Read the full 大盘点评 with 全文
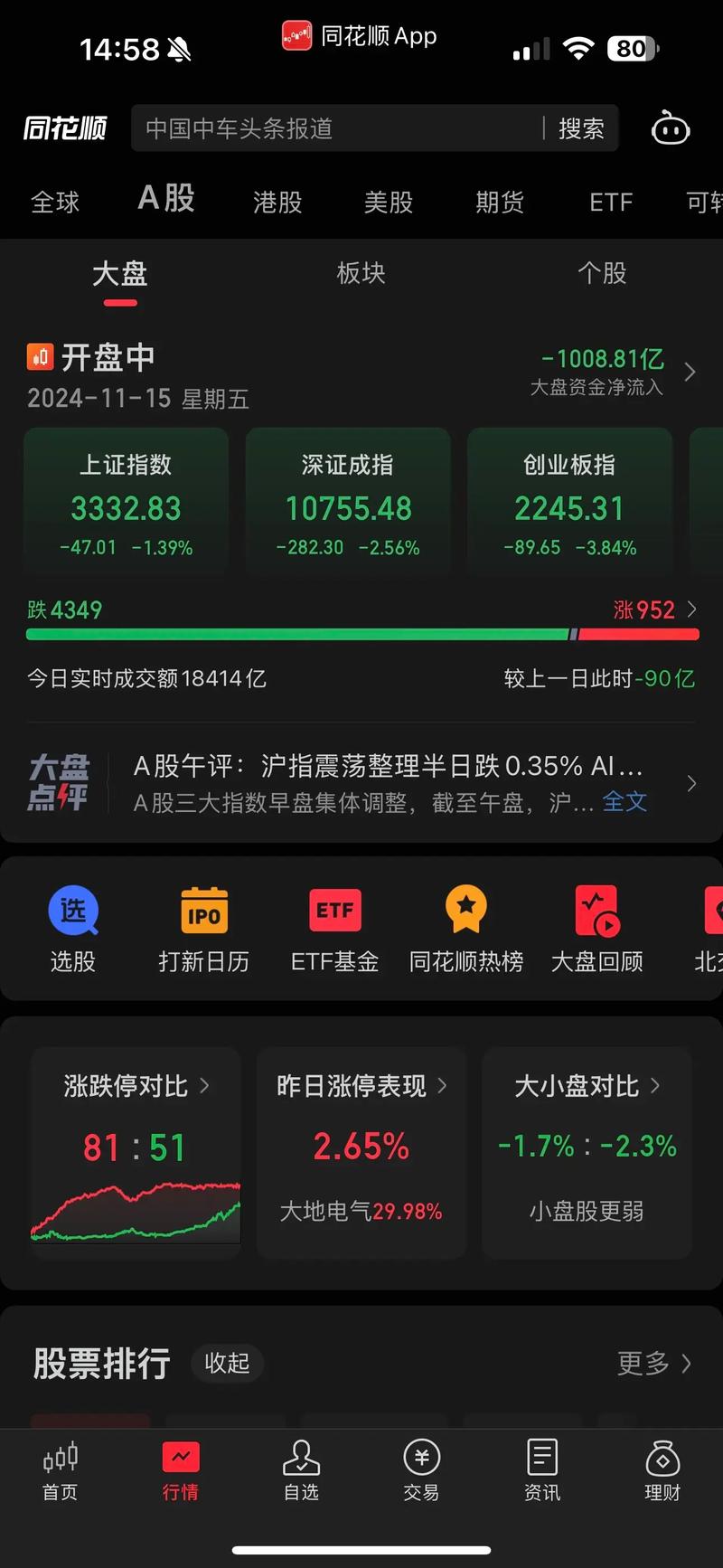The image size is (723, 1568). (624, 801)
